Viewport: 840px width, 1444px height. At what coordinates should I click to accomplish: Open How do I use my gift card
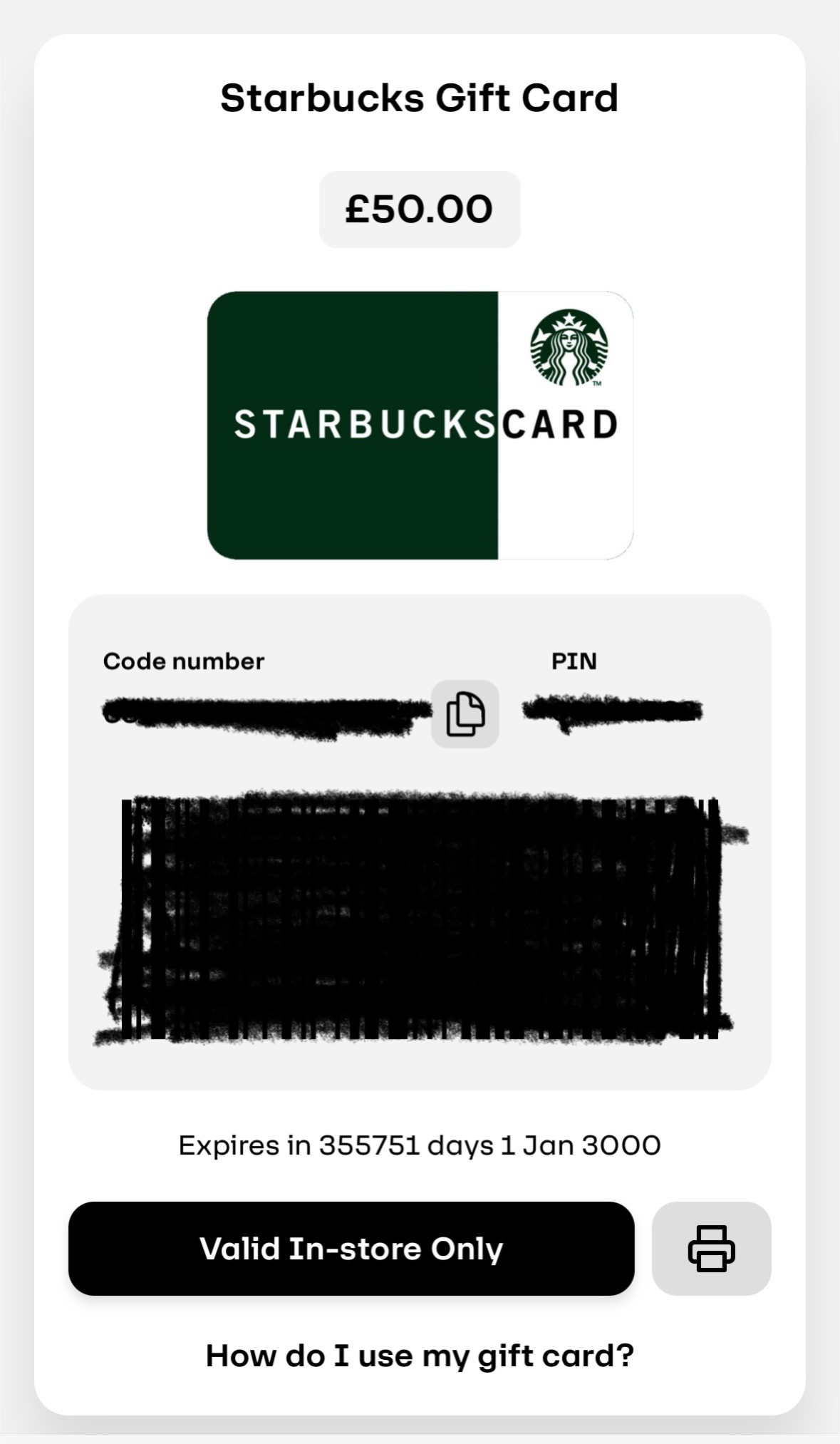(420, 1355)
